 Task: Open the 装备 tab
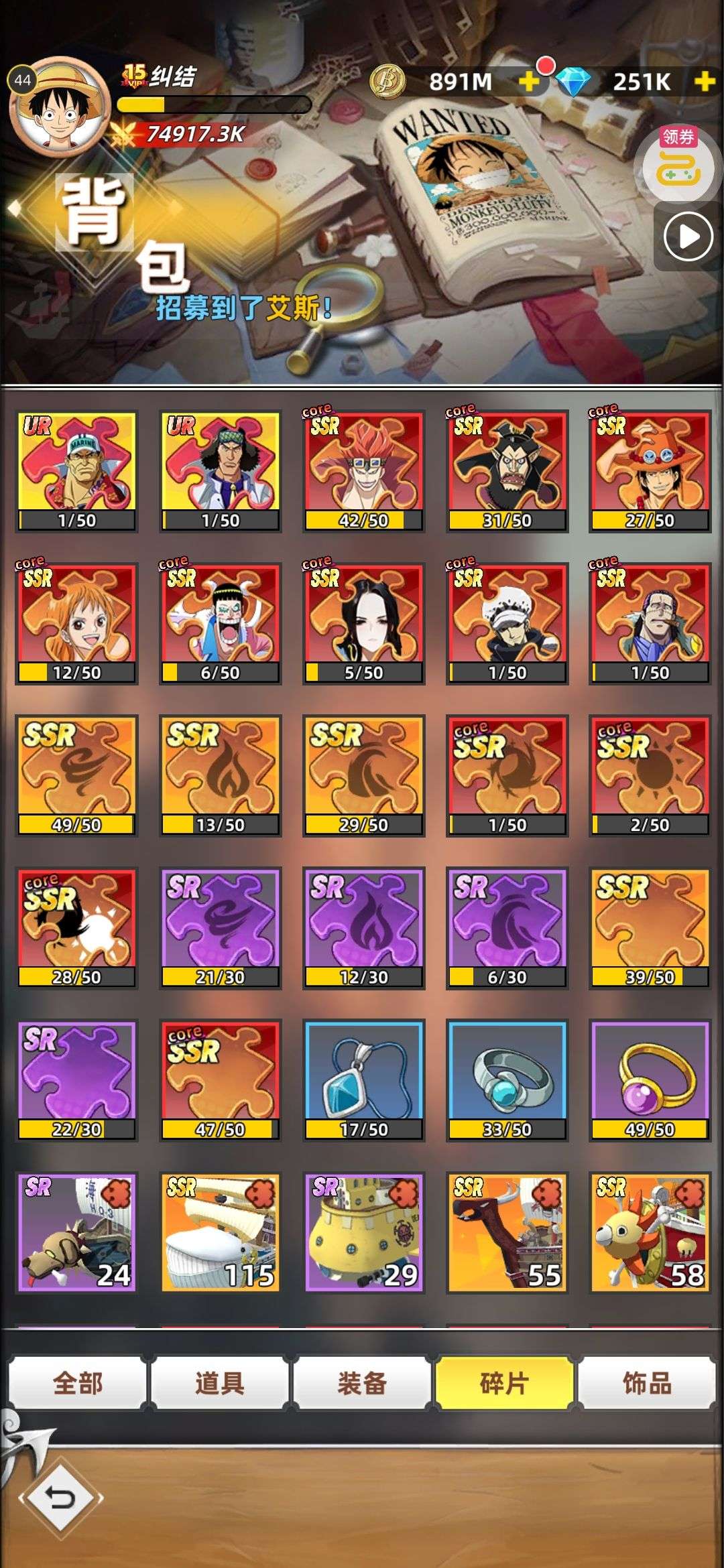(362, 1383)
